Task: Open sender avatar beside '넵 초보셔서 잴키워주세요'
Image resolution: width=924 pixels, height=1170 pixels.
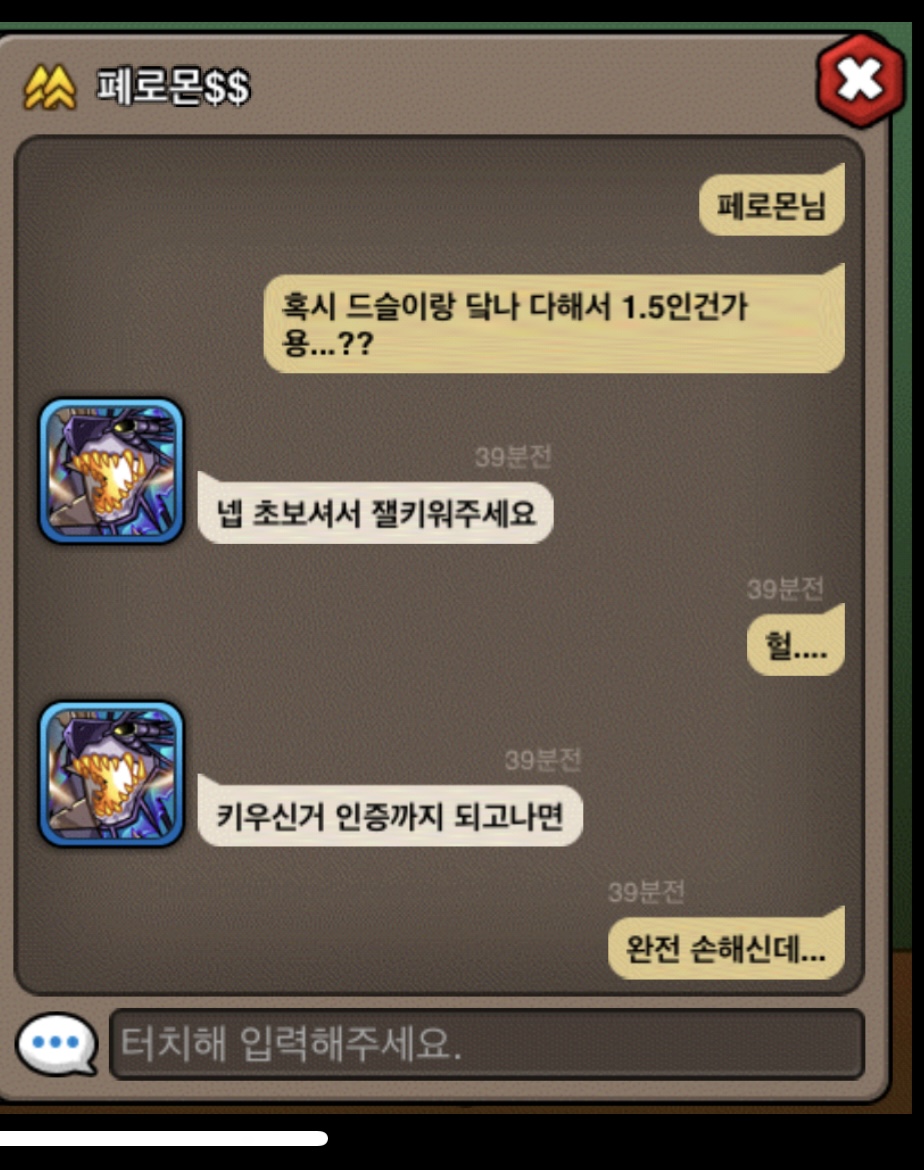Action: [x=111, y=471]
